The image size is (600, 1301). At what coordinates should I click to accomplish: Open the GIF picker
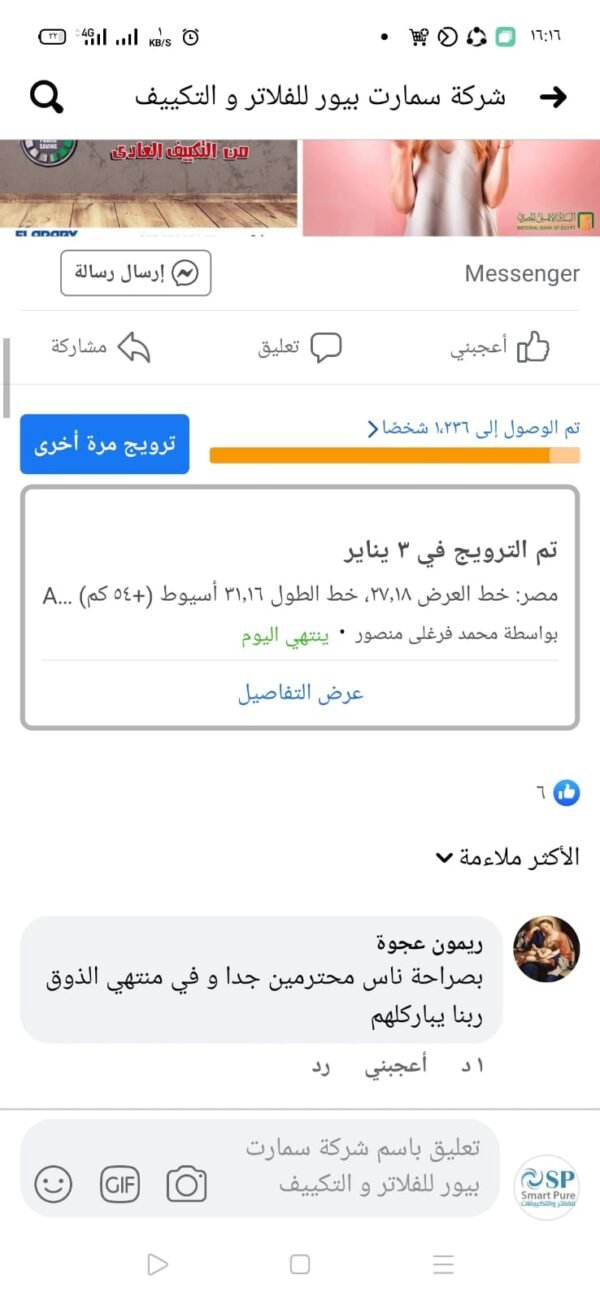tap(120, 1185)
